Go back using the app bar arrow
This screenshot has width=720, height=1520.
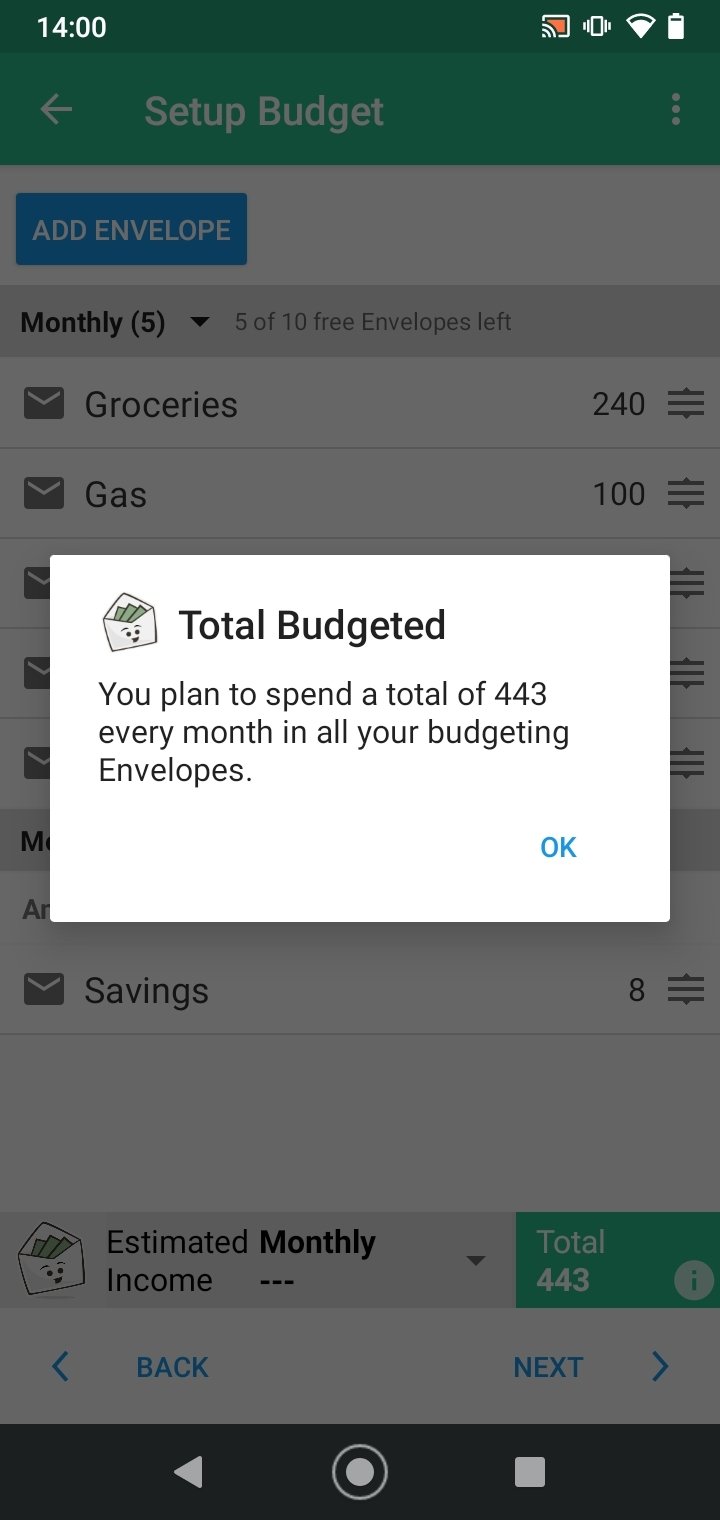[56, 110]
